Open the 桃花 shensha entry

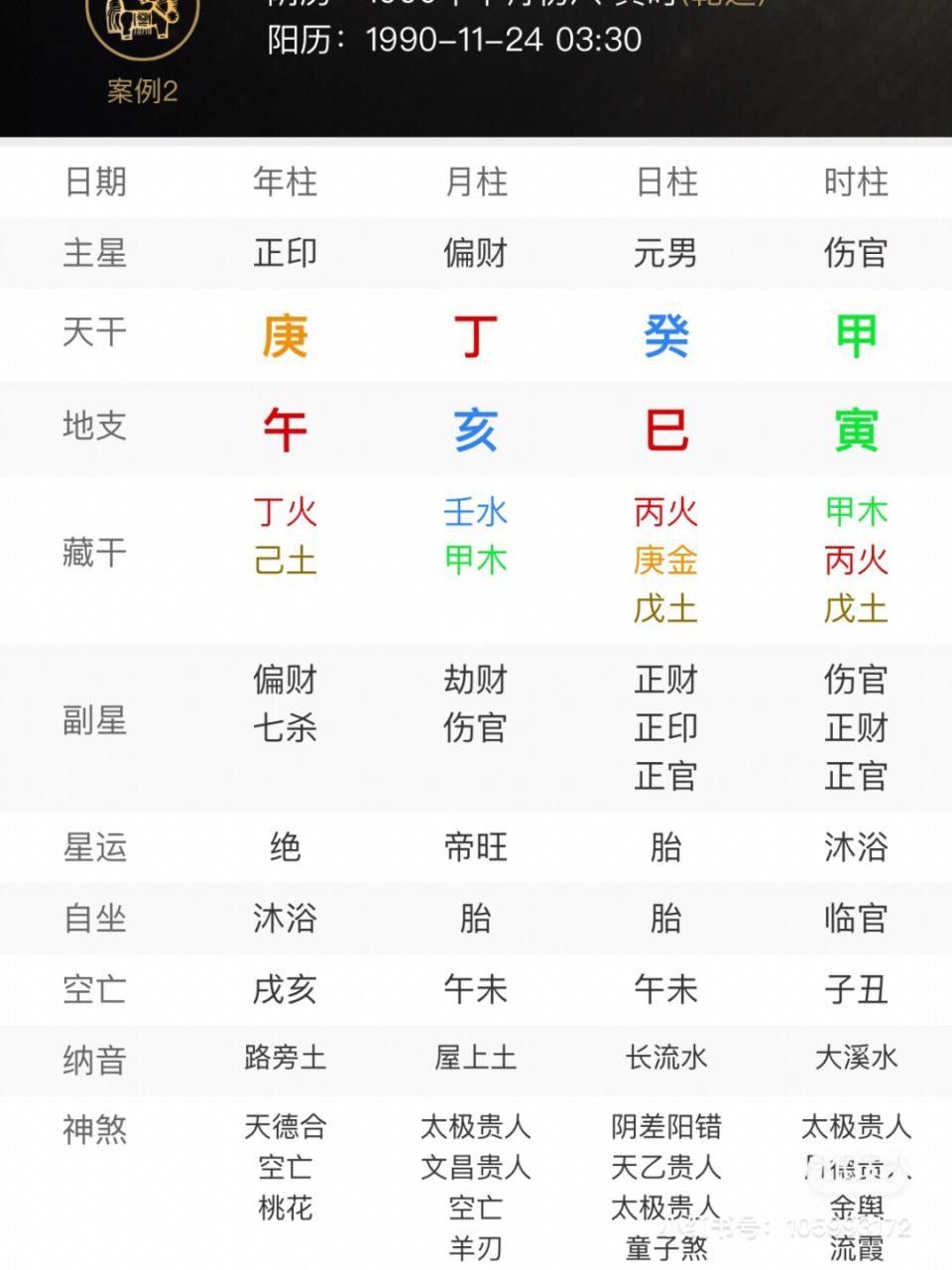coord(284,1208)
